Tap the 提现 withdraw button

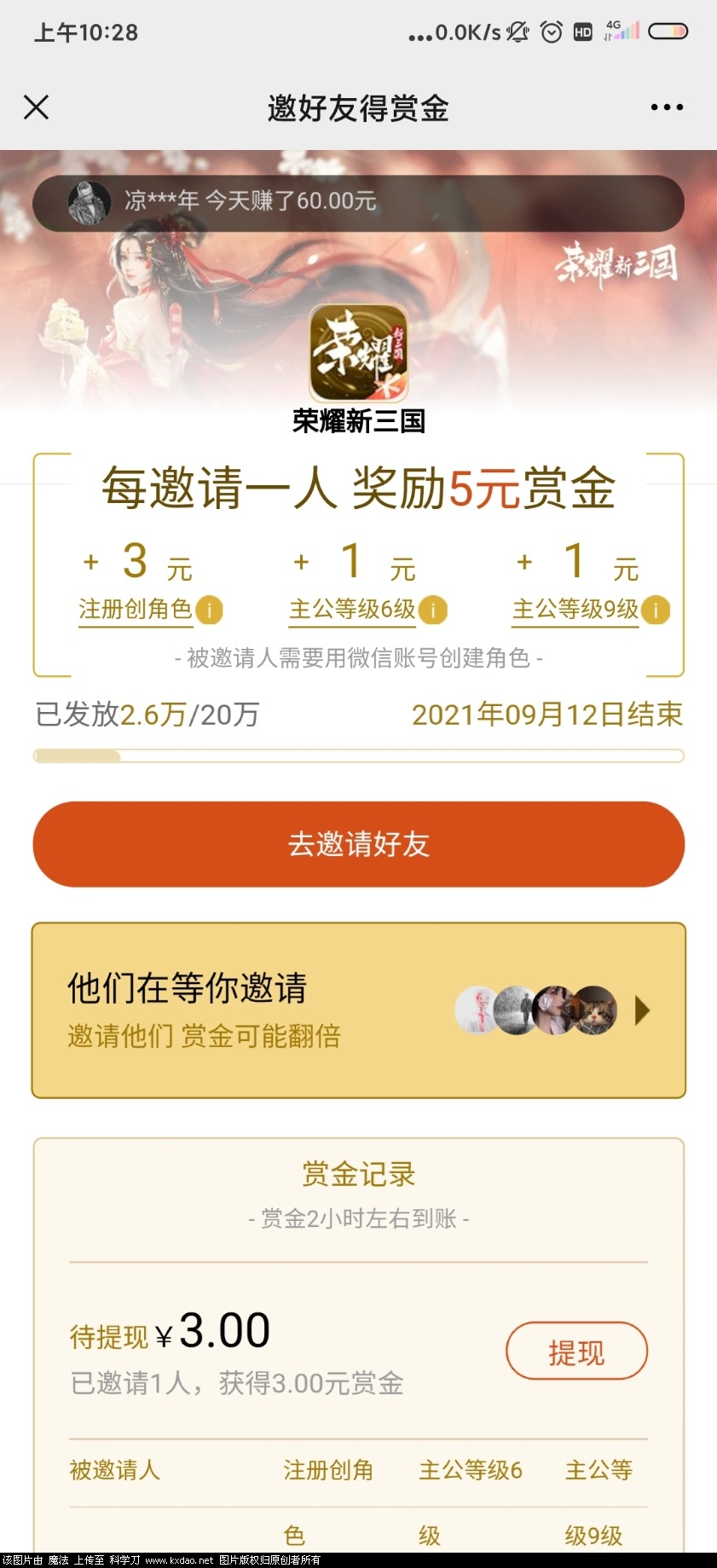point(577,1351)
